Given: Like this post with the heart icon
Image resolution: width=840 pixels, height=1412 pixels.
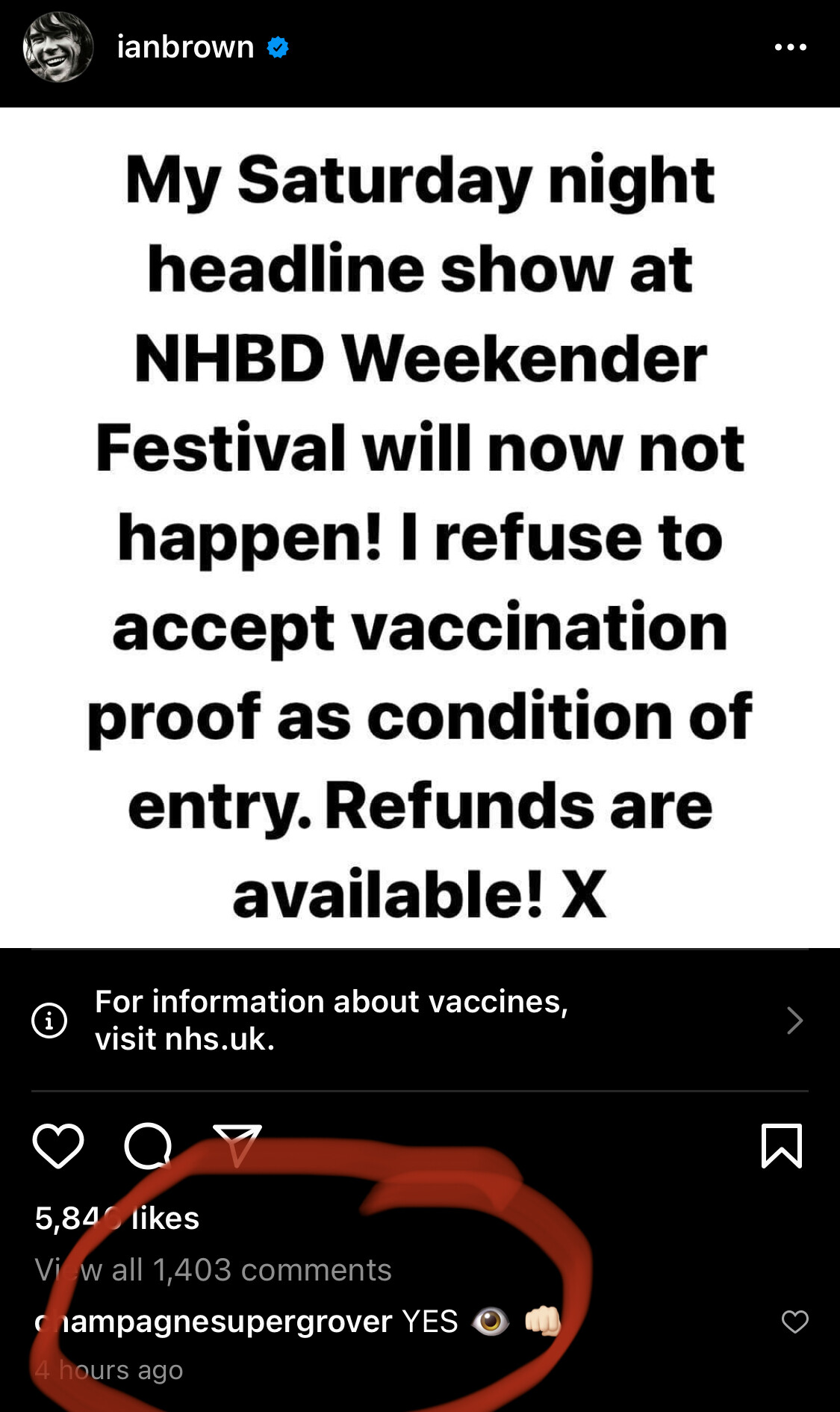Looking at the screenshot, I should point(58,1145).
